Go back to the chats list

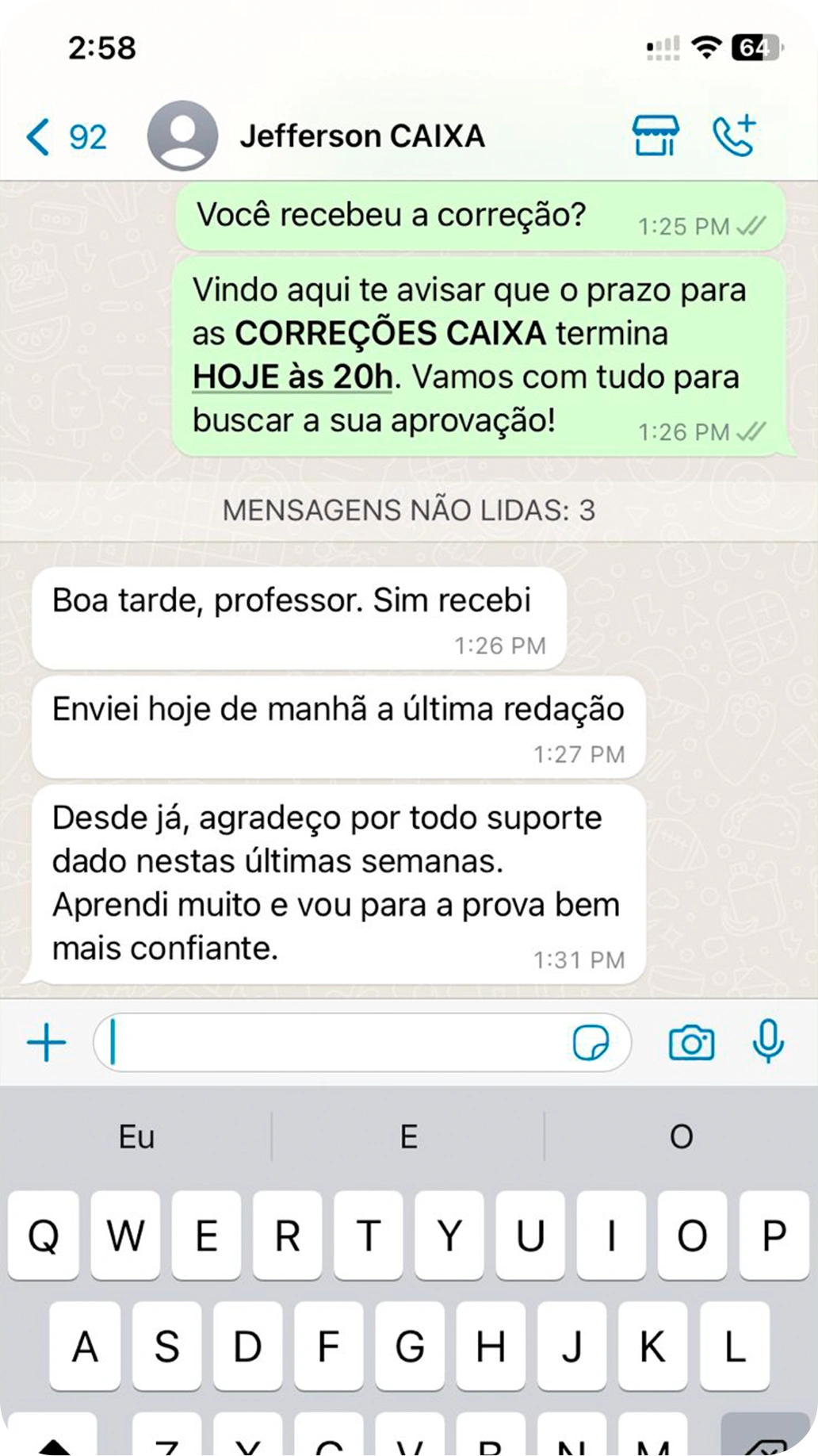click(x=63, y=137)
